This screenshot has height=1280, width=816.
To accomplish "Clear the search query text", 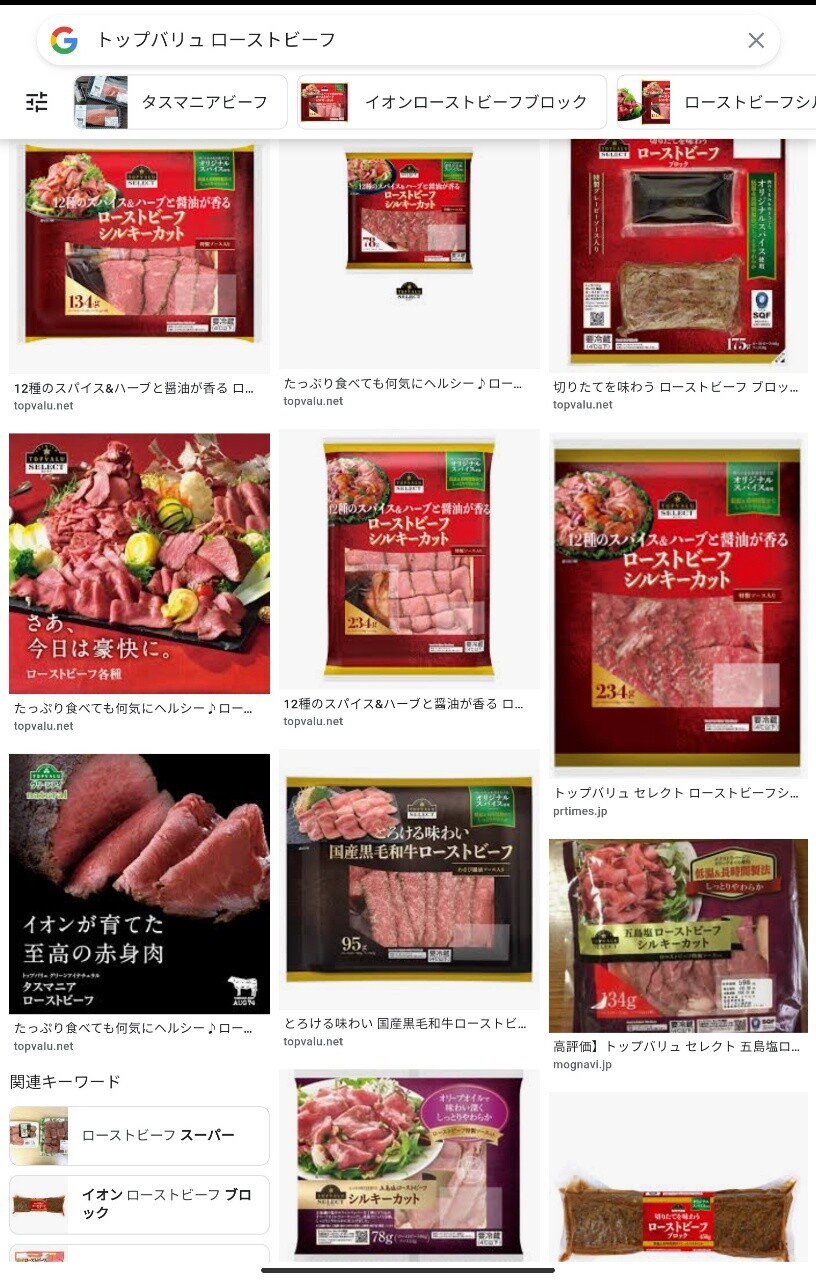I will point(756,40).
